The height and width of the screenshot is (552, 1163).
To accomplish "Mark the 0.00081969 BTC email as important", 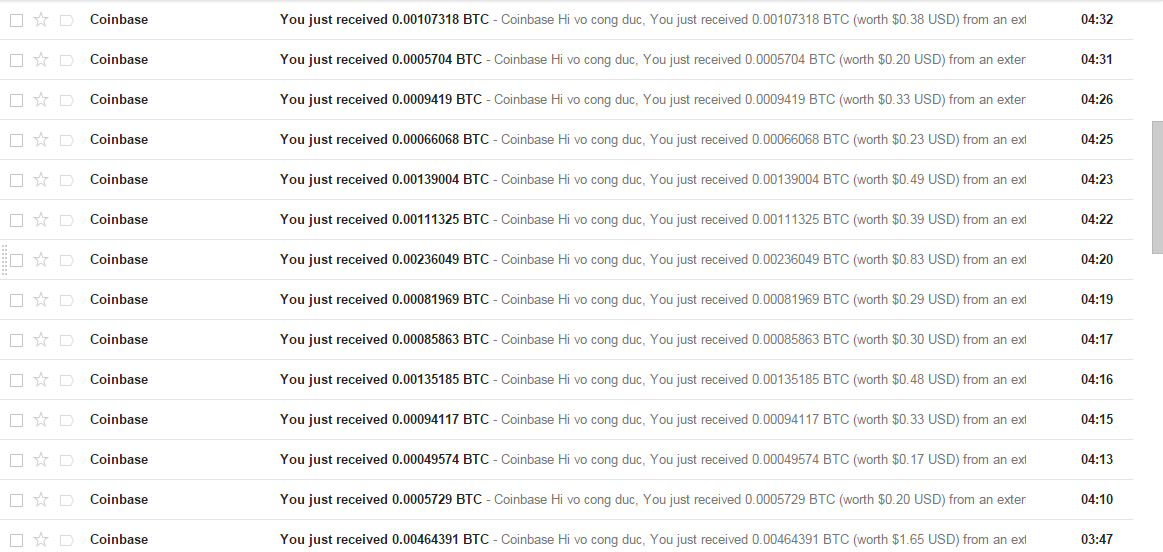I will coord(67,300).
